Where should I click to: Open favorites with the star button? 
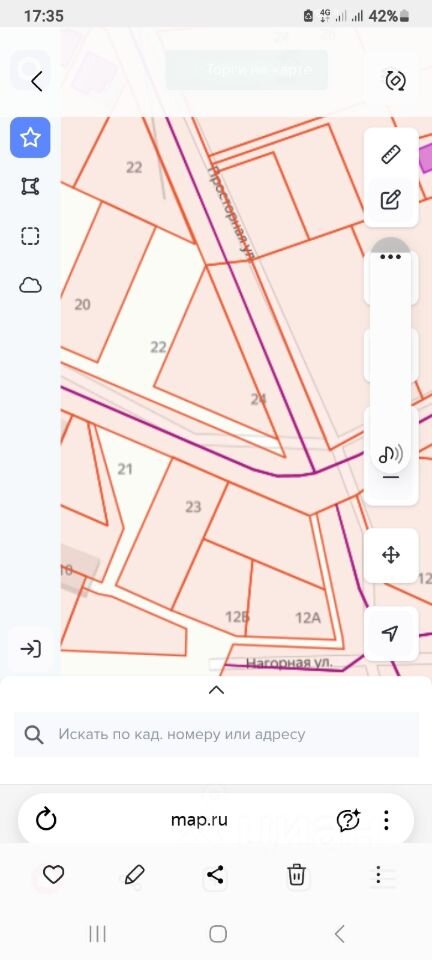[30, 138]
